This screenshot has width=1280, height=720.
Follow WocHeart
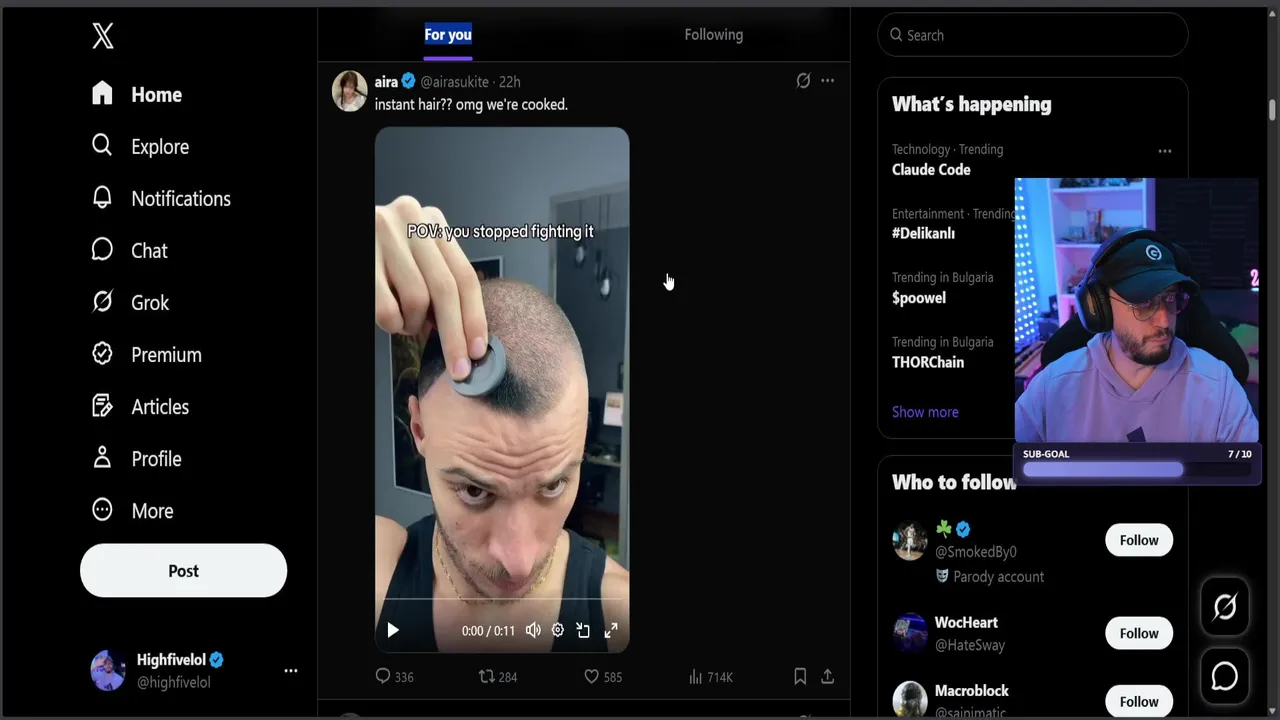point(1138,633)
